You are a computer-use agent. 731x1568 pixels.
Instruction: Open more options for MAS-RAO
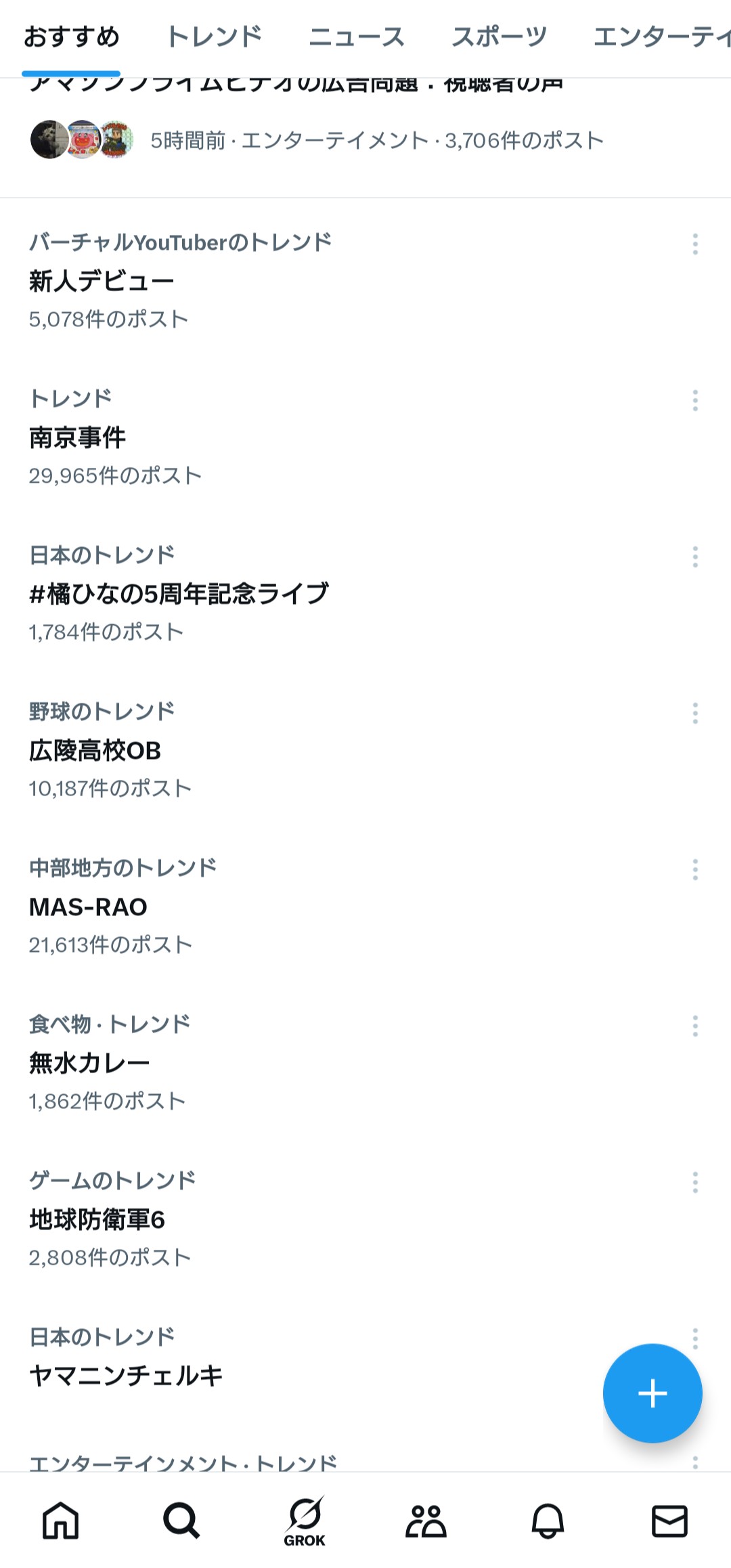click(695, 869)
